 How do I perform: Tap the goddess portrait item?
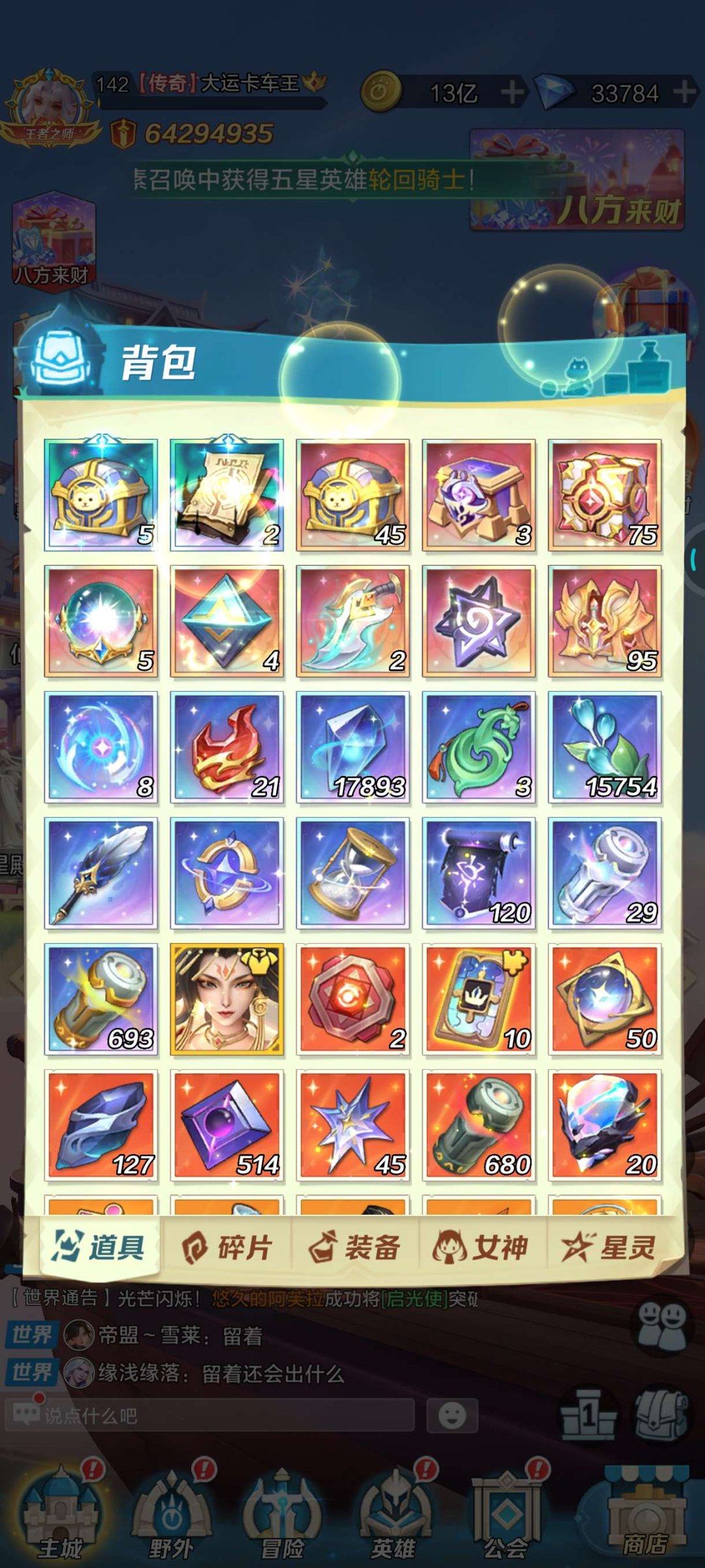(227, 999)
